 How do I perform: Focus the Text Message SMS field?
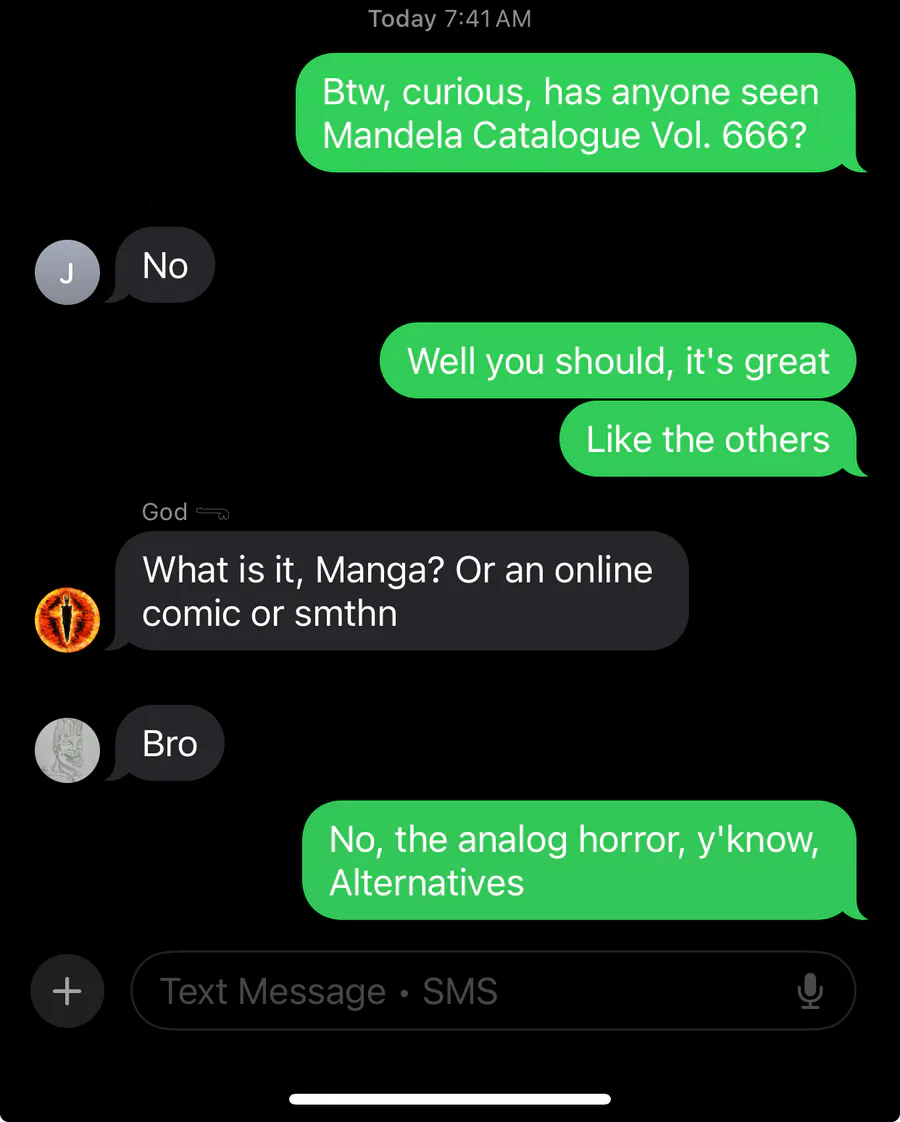pos(460,991)
